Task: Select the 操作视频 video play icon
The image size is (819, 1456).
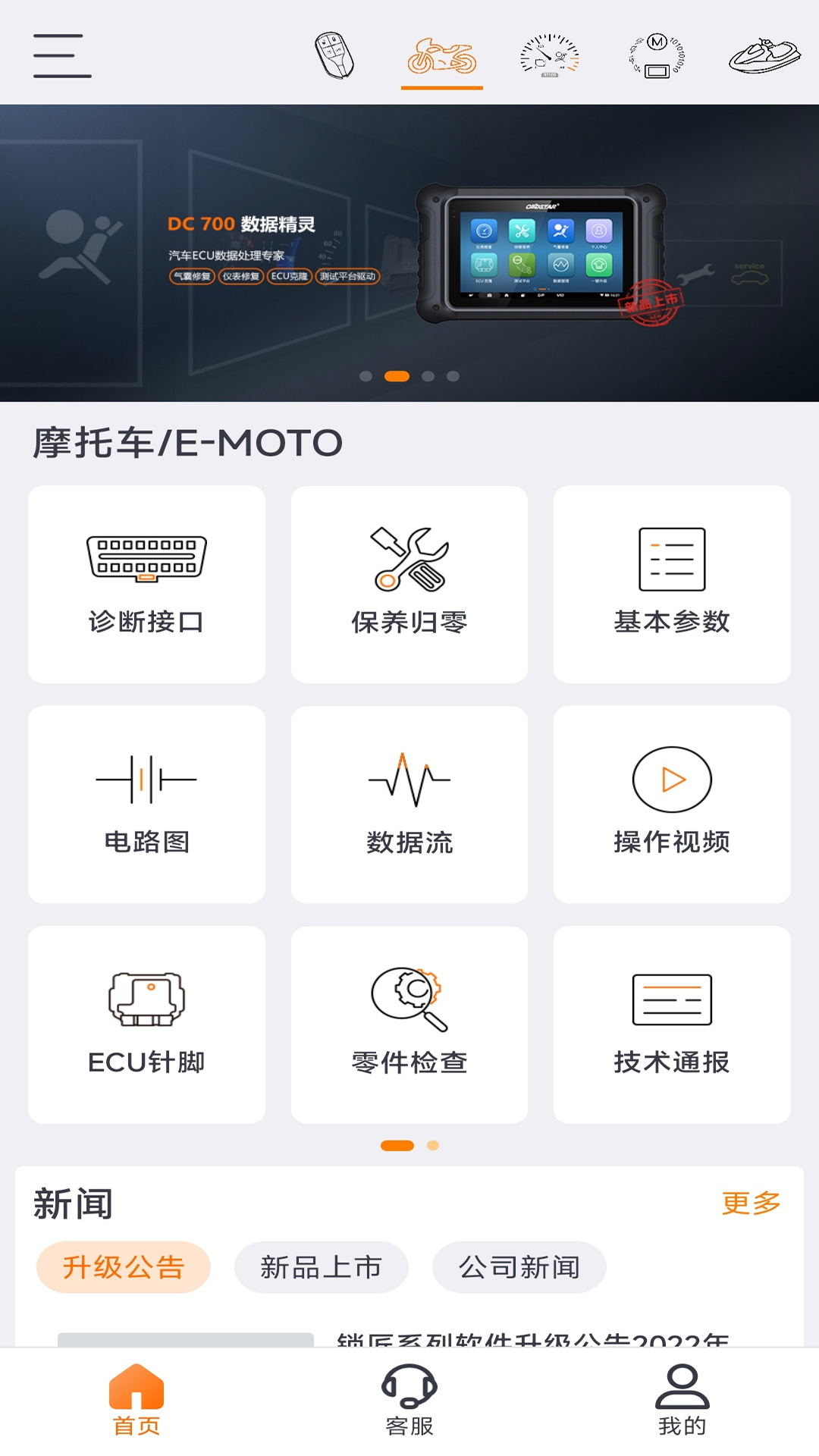Action: [x=671, y=777]
